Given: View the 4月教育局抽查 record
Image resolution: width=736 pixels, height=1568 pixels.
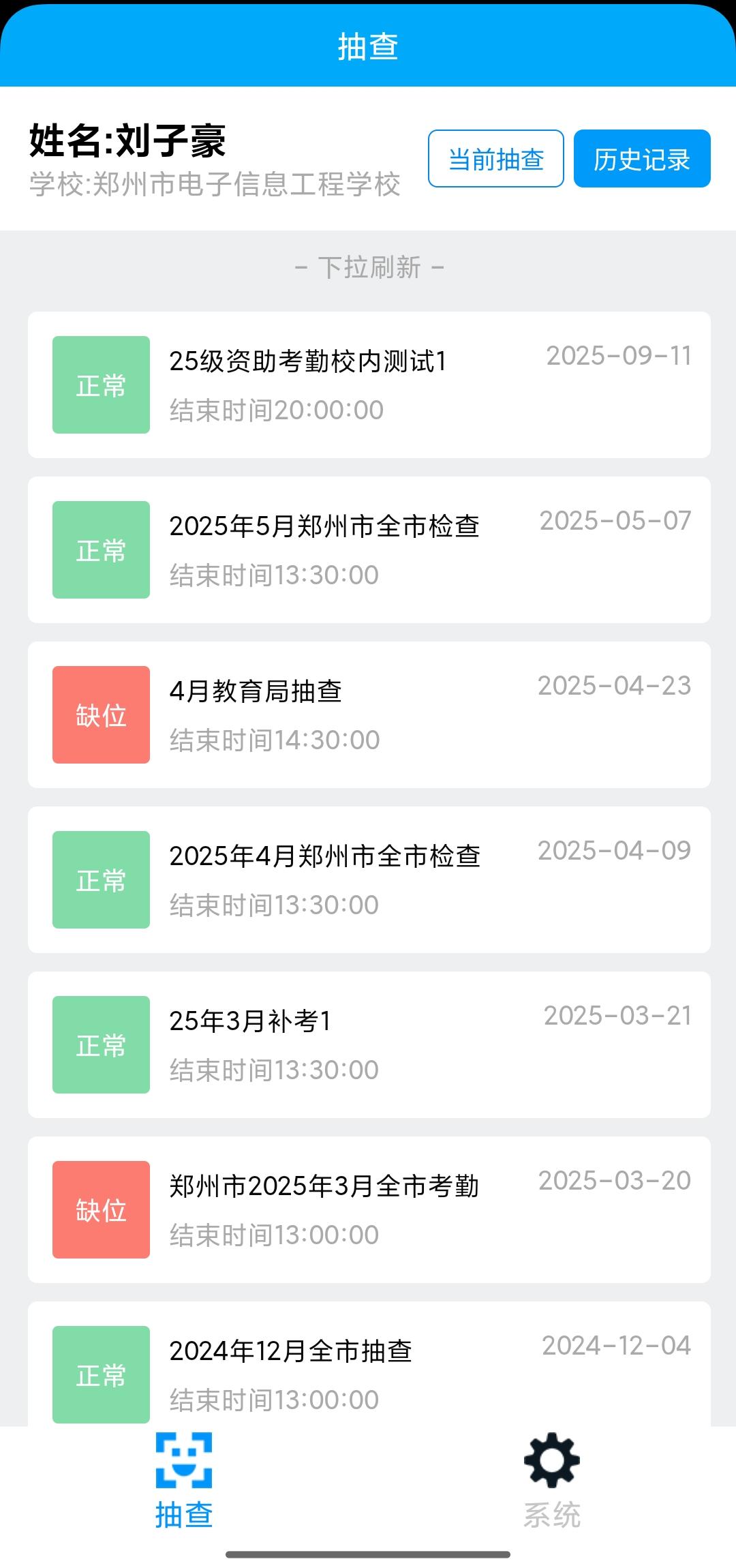Looking at the screenshot, I should coord(369,715).
